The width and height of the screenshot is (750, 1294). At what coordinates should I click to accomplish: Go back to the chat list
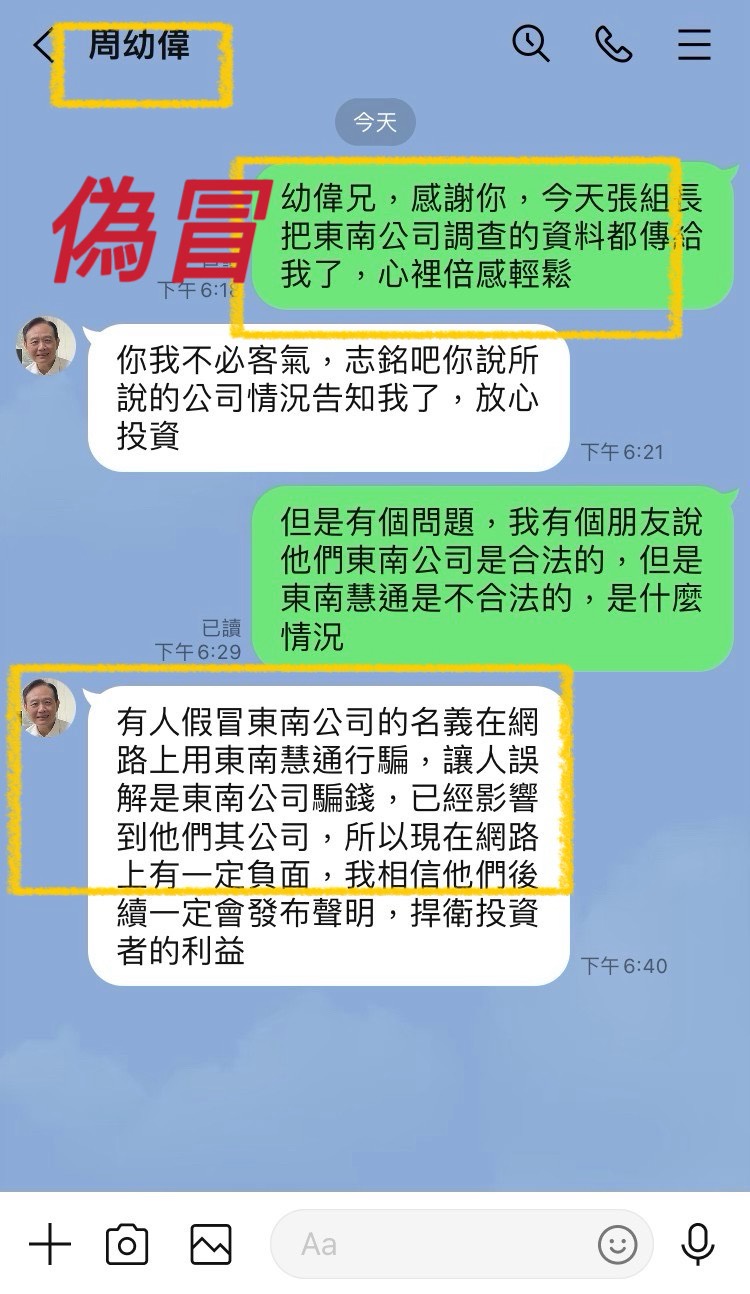[43, 46]
